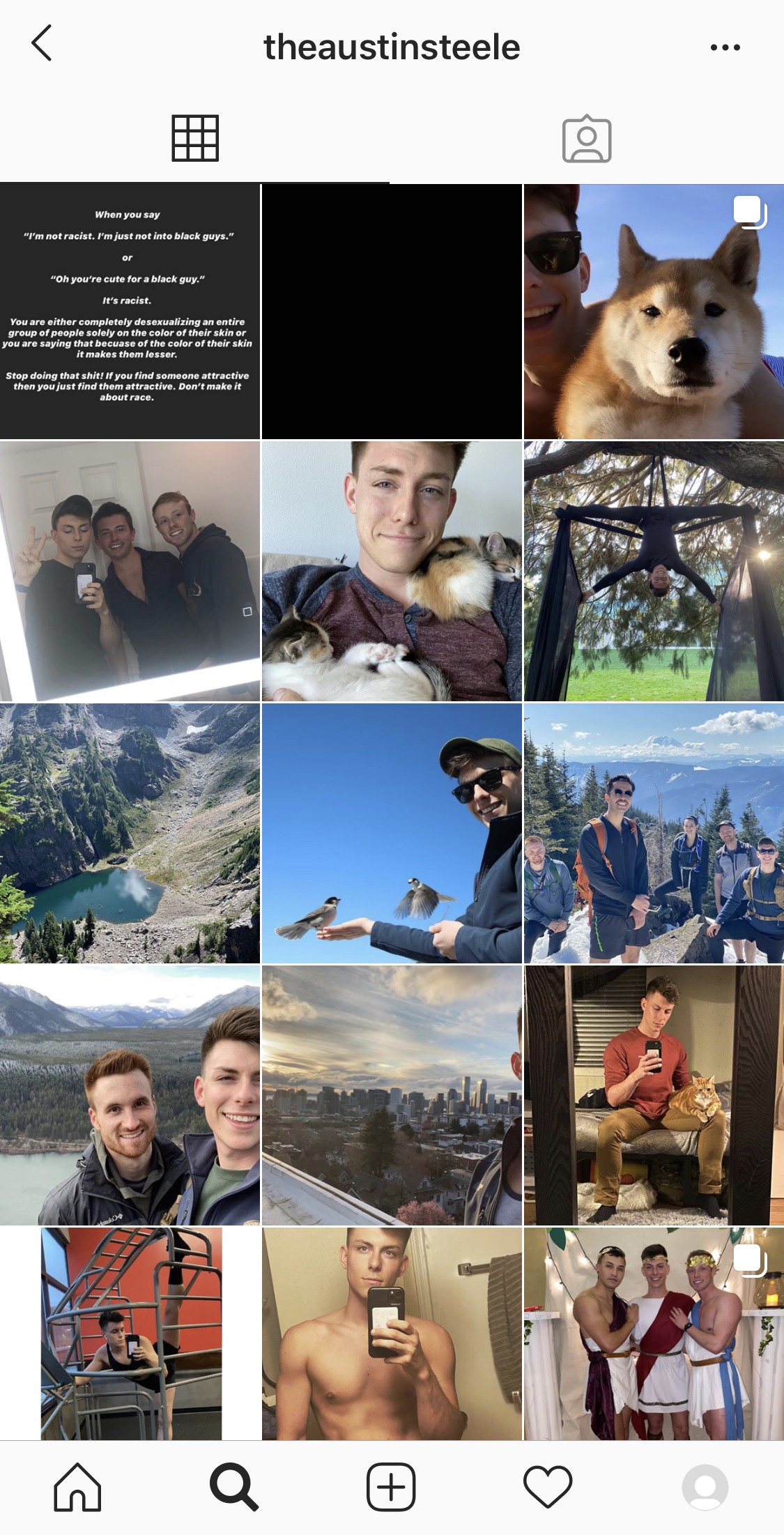Open the city skyline sunset post
Image resolution: width=784 pixels, height=1535 pixels.
pos(392,1095)
